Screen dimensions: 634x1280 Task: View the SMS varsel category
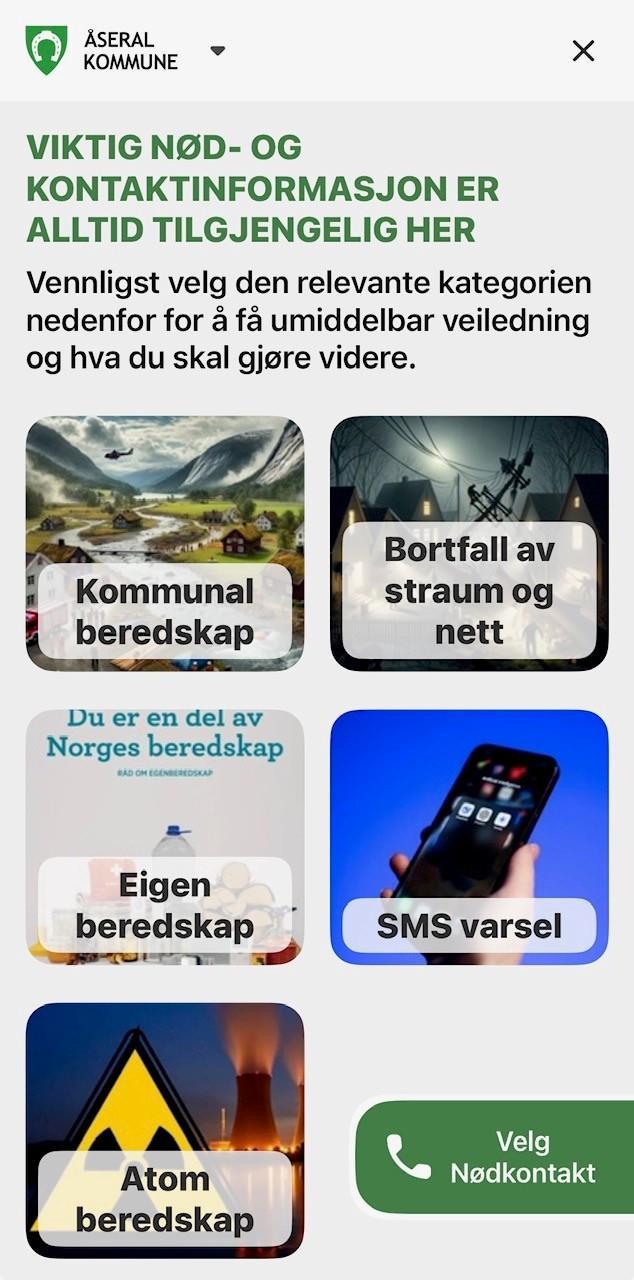click(x=469, y=837)
